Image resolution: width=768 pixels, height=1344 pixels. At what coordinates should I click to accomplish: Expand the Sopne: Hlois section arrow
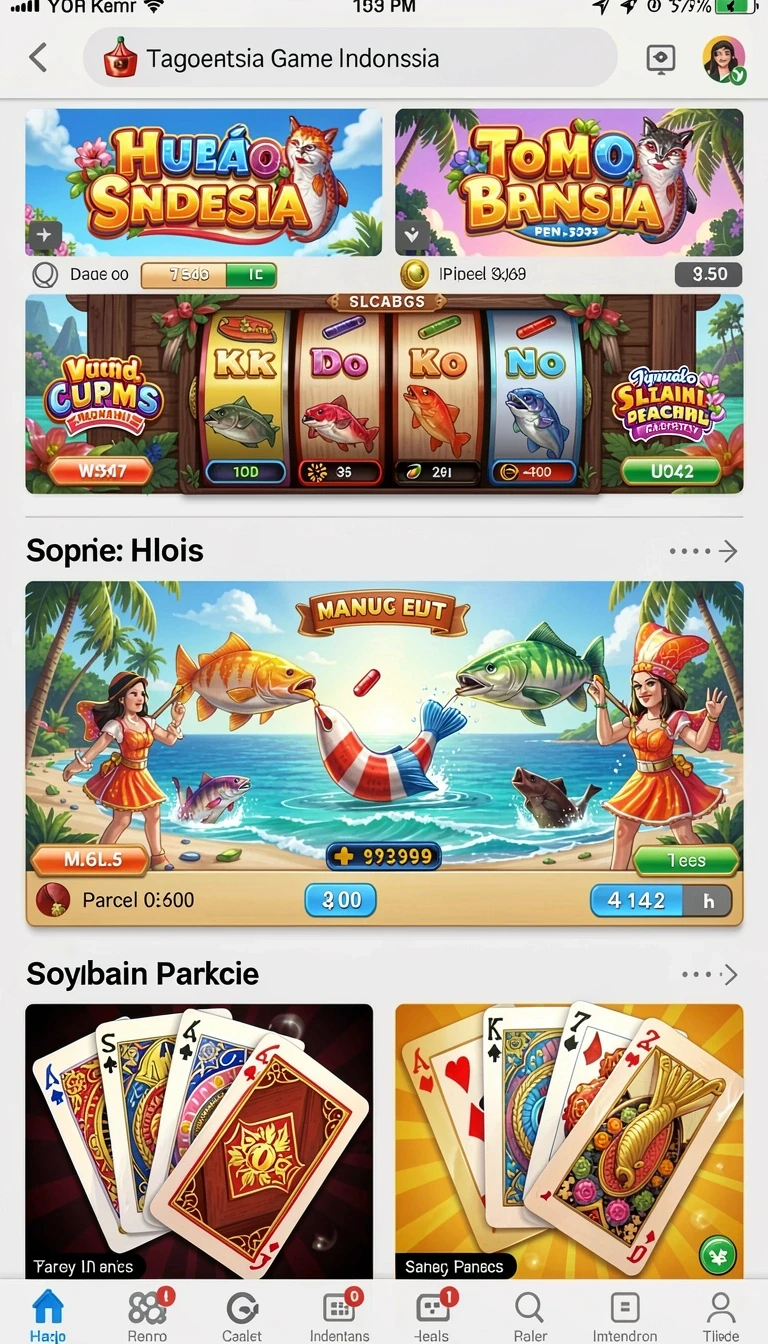point(704,551)
